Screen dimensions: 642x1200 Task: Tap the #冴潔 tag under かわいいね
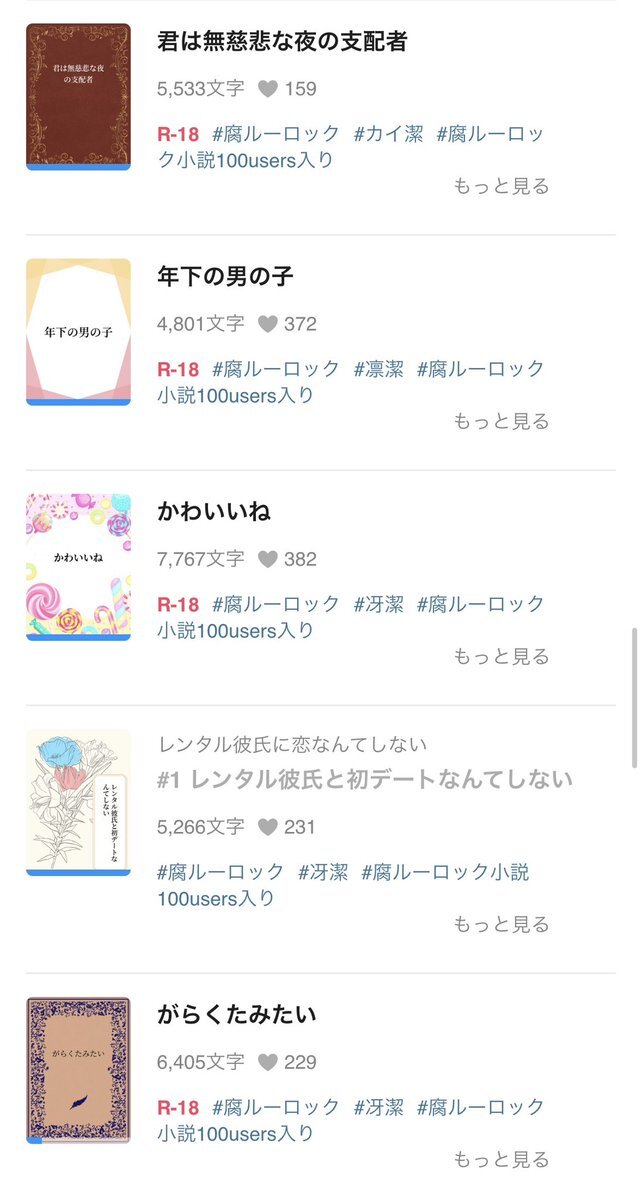(378, 604)
